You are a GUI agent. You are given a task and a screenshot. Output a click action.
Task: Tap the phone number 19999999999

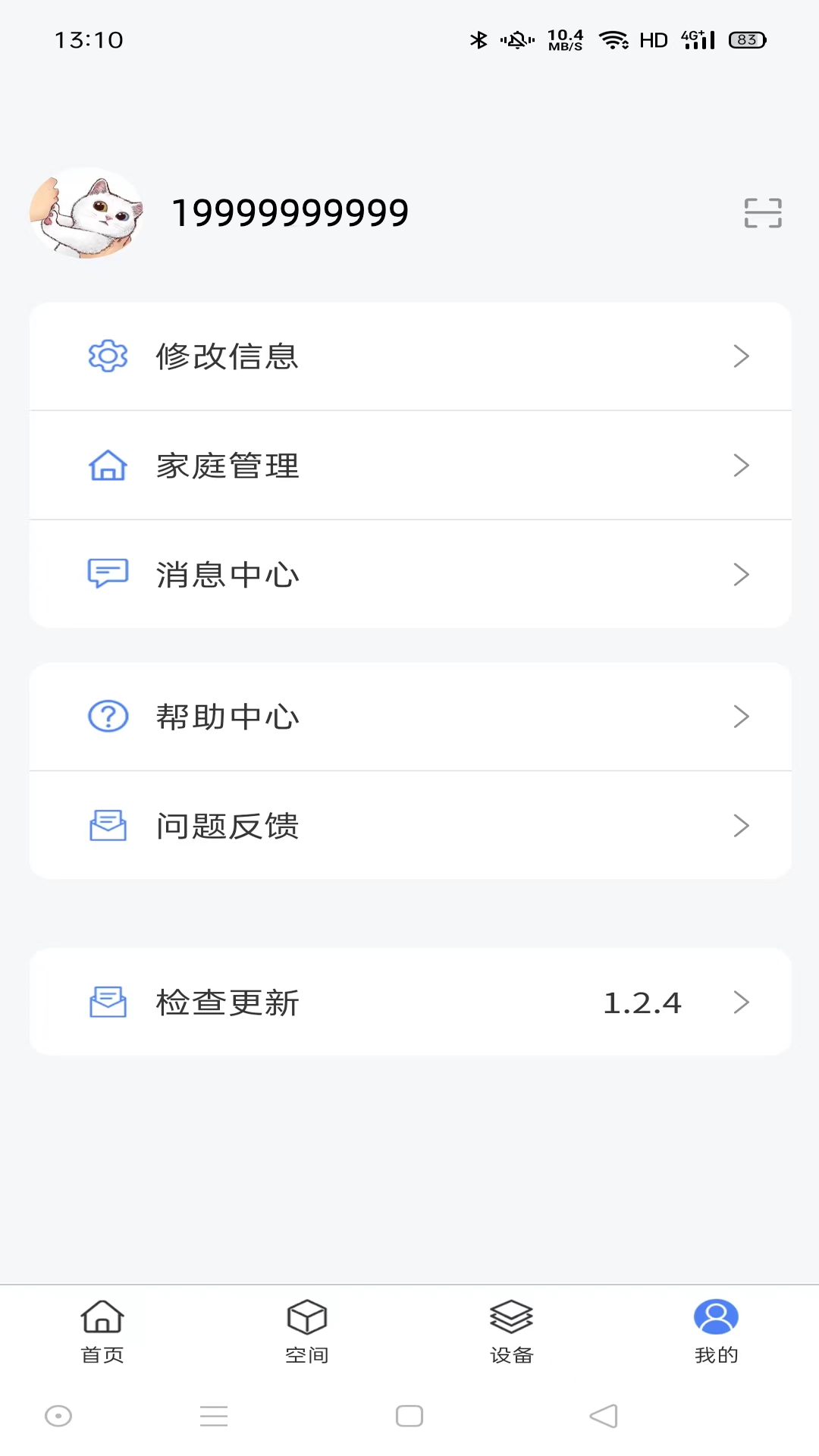pos(290,212)
